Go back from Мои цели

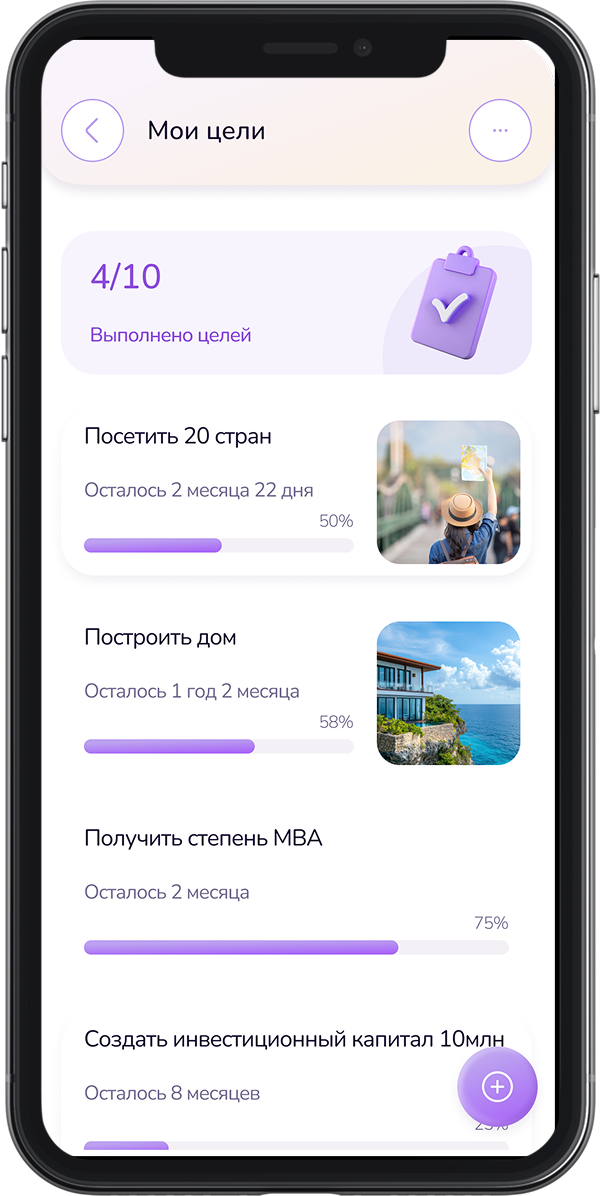[92, 131]
